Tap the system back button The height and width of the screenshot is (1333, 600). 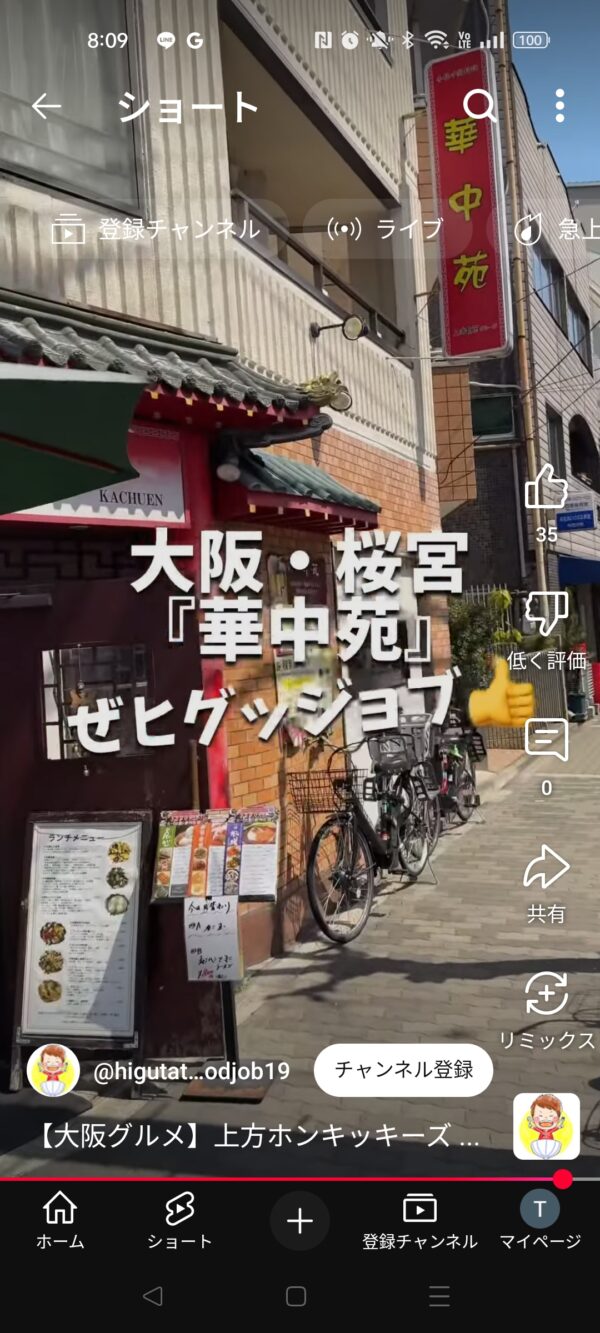tap(152, 1297)
